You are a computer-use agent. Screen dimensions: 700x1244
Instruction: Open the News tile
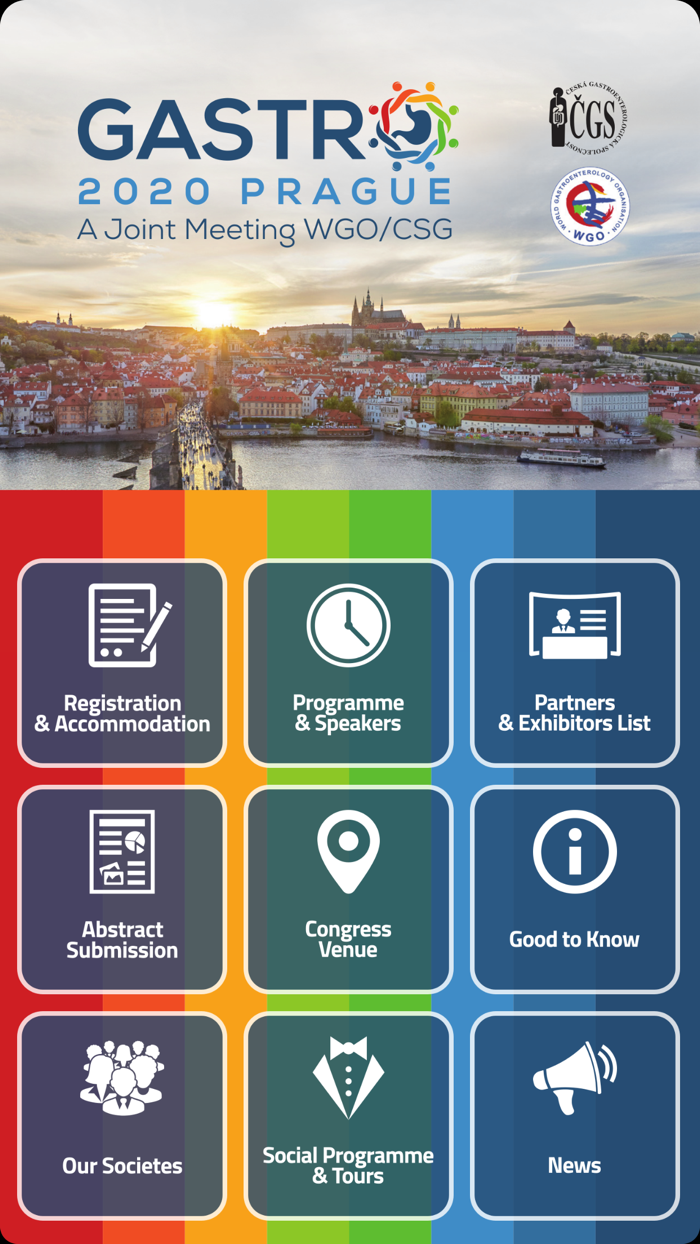click(574, 1116)
